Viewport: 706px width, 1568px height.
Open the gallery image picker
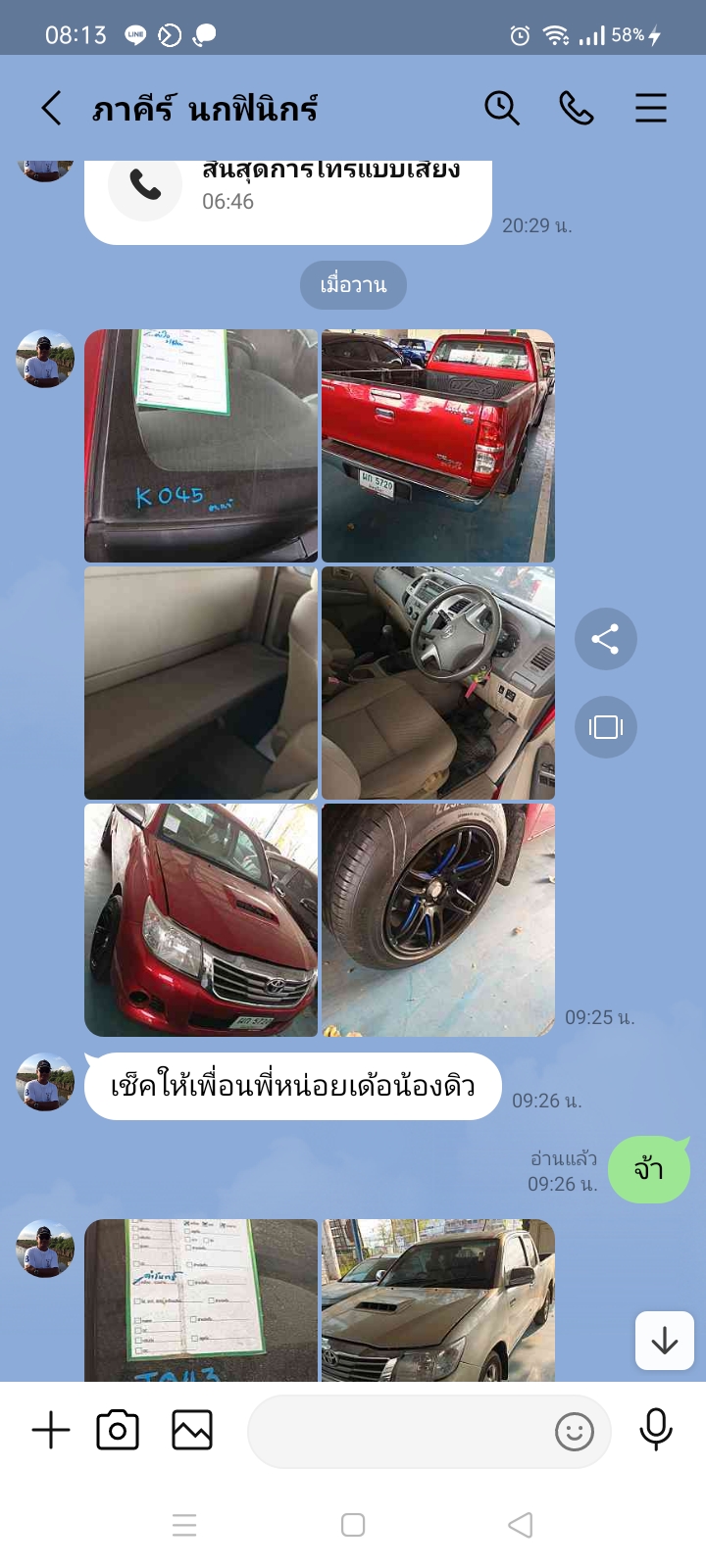coord(192,1431)
